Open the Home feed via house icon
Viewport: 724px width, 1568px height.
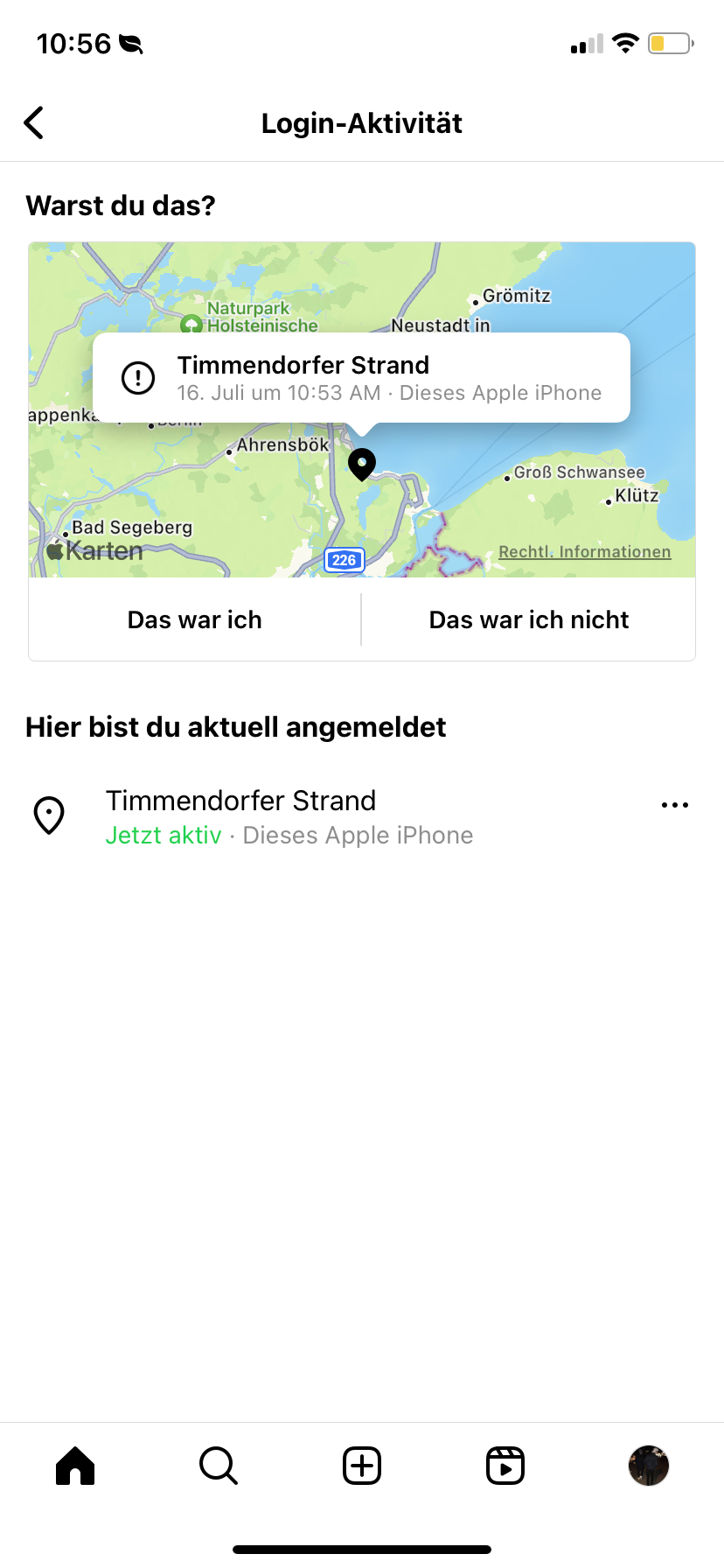tap(74, 1465)
